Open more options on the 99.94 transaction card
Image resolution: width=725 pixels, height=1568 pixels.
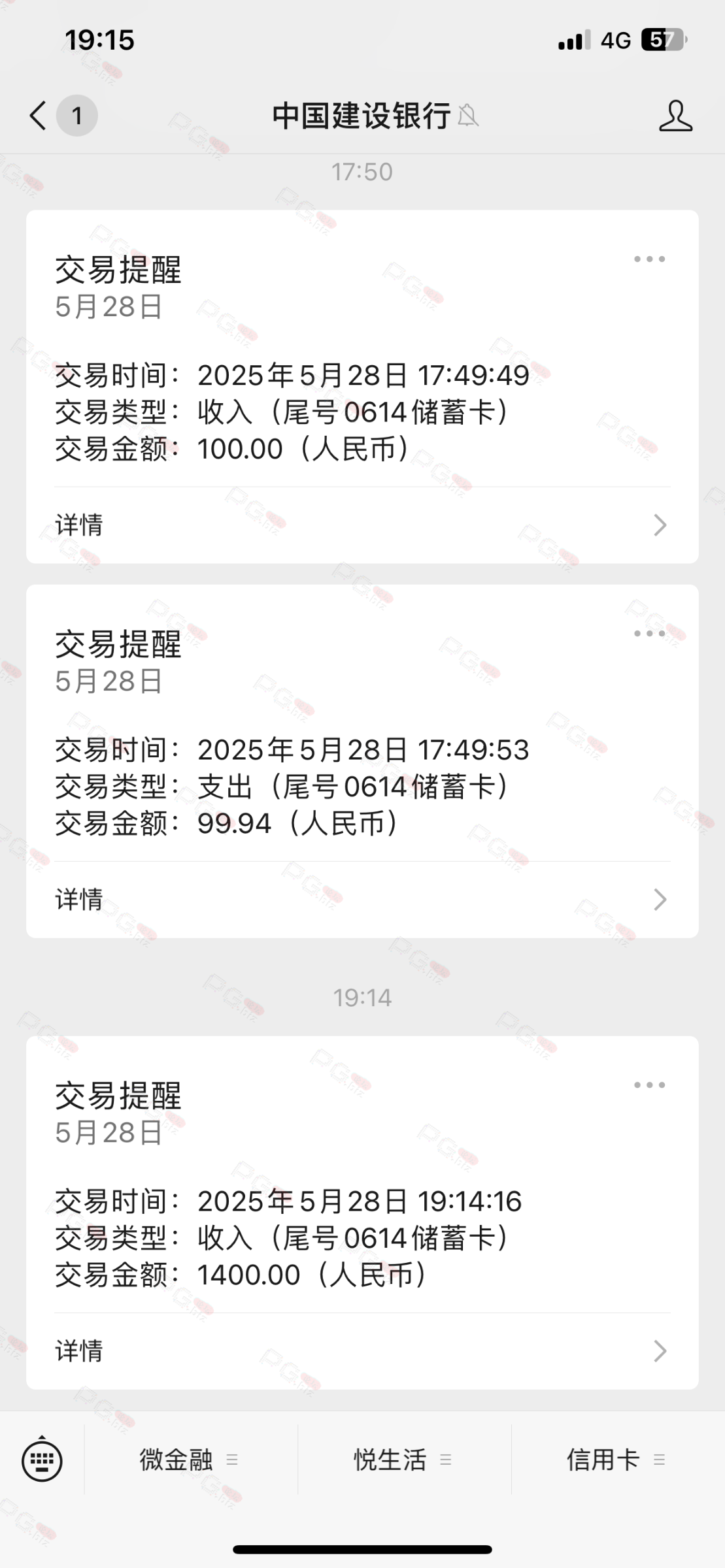(x=649, y=634)
